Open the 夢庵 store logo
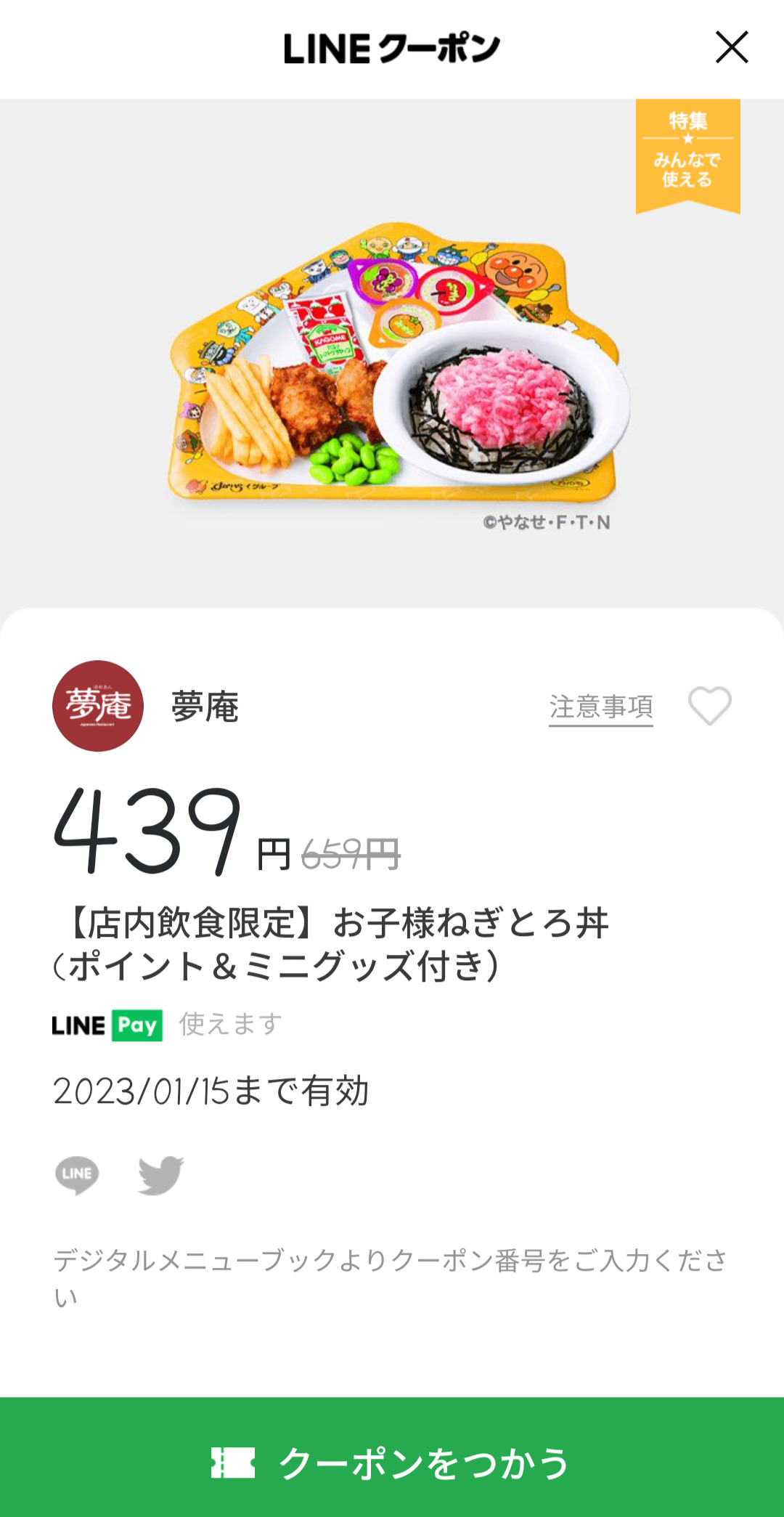Image resolution: width=784 pixels, height=1517 pixels. coord(98,706)
